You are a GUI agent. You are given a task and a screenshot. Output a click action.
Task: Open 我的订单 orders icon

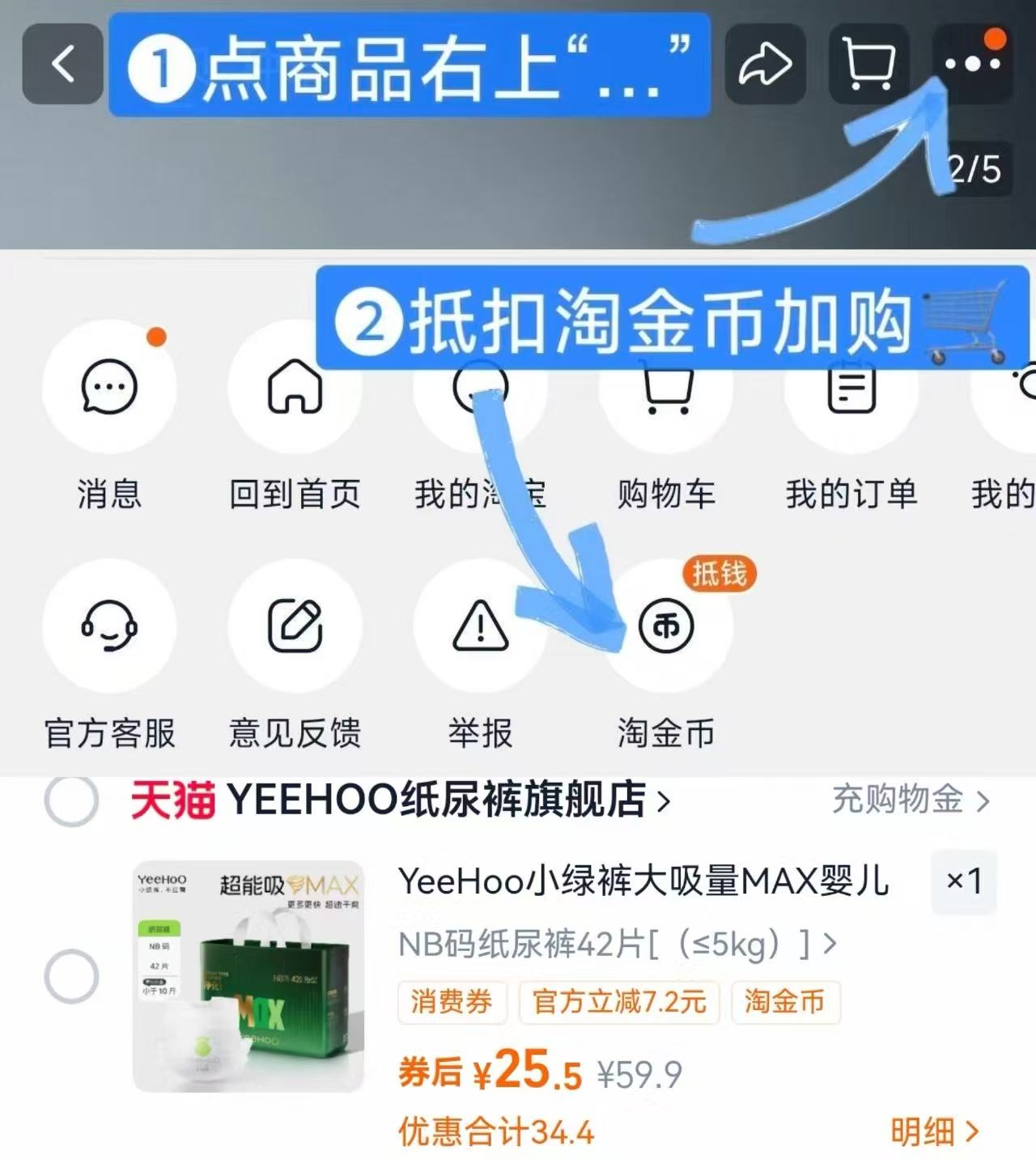click(x=851, y=387)
